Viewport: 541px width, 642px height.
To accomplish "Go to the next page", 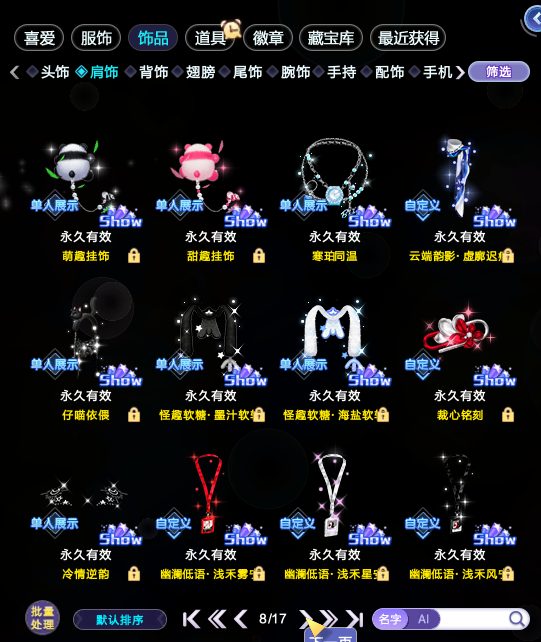I will 306,619.
